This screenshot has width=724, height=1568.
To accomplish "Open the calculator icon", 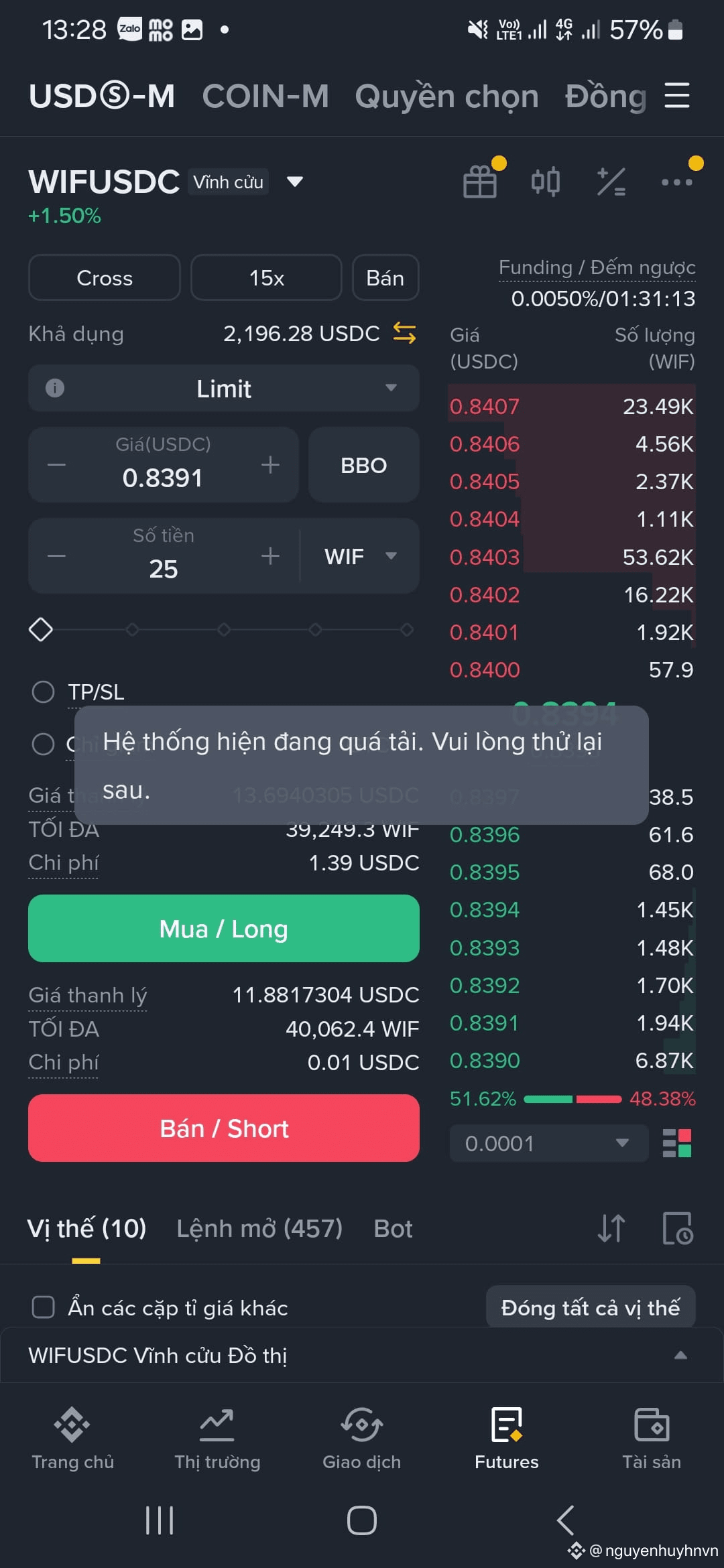I will pyautogui.click(x=611, y=182).
